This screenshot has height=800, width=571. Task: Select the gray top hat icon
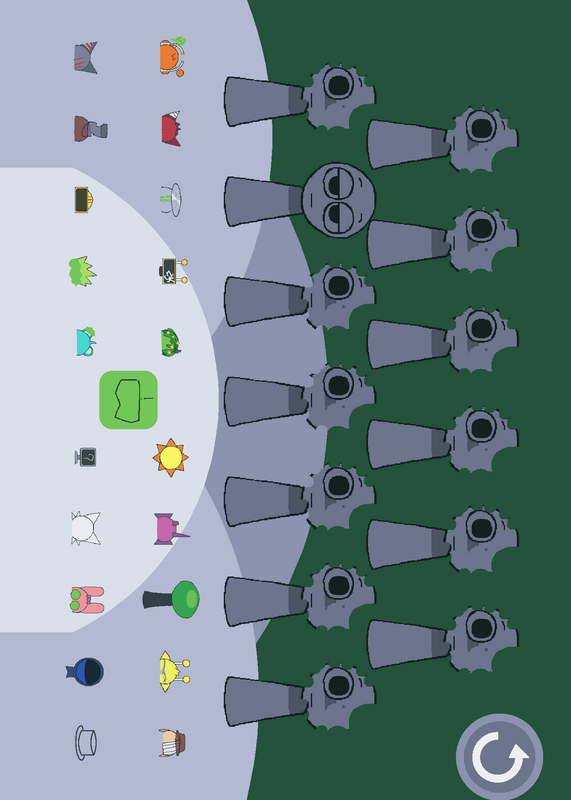click(86, 742)
